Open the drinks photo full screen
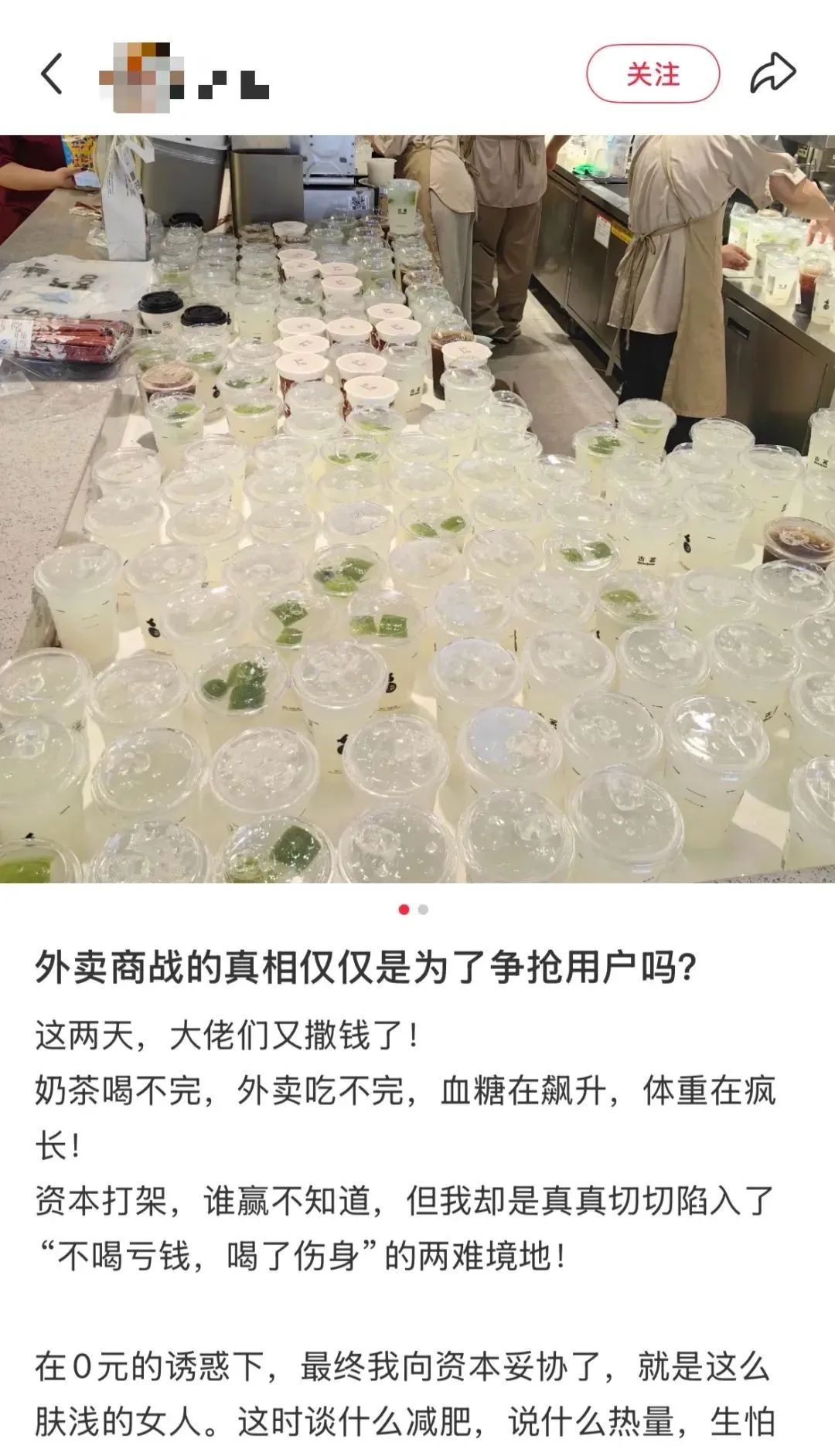Viewport: 835px width, 1456px height. pyautogui.click(x=417, y=509)
